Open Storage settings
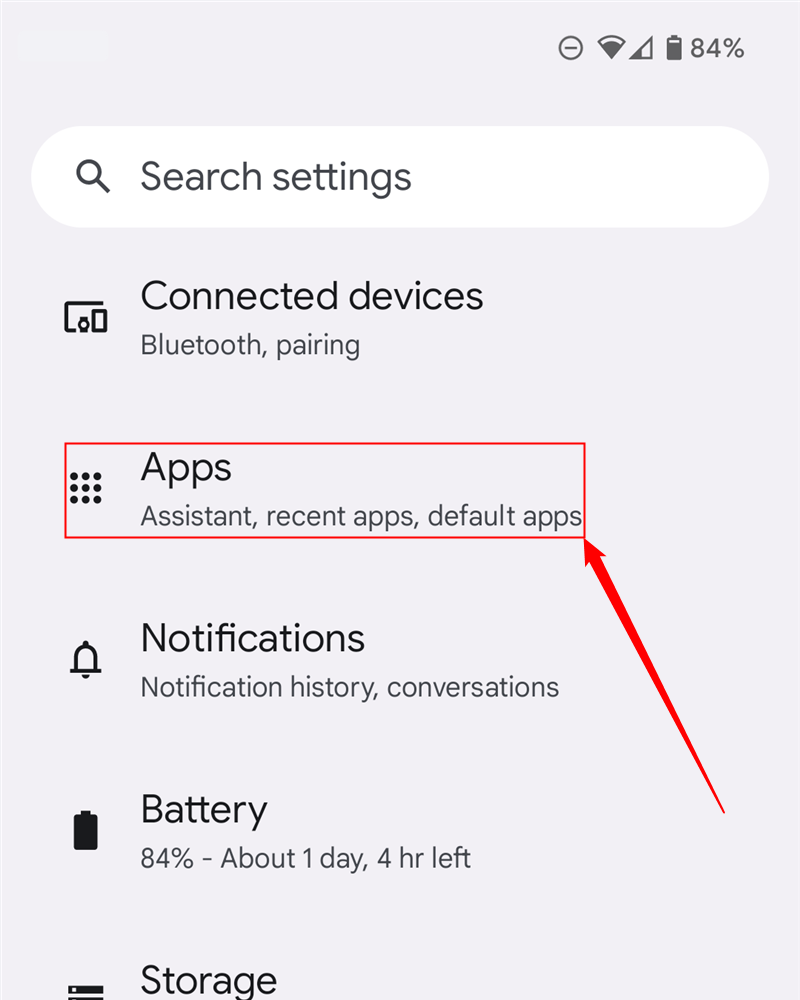 coord(210,978)
